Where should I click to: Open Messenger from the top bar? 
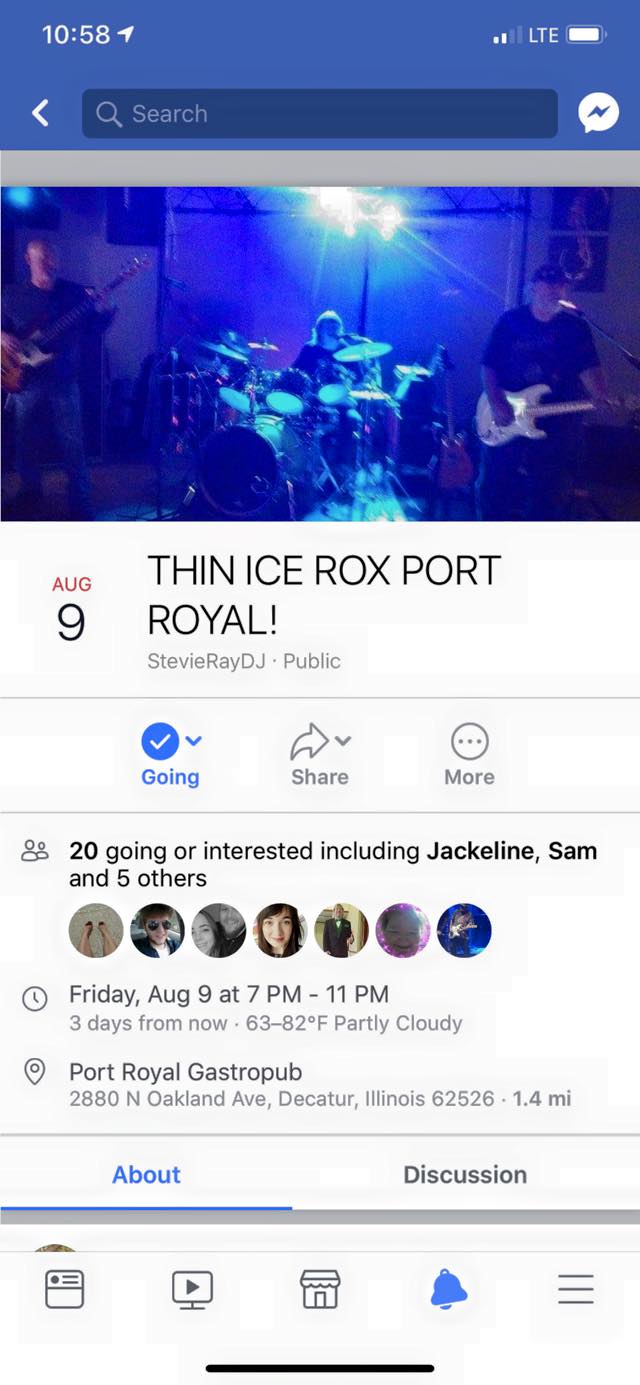click(x=598, y=114)
